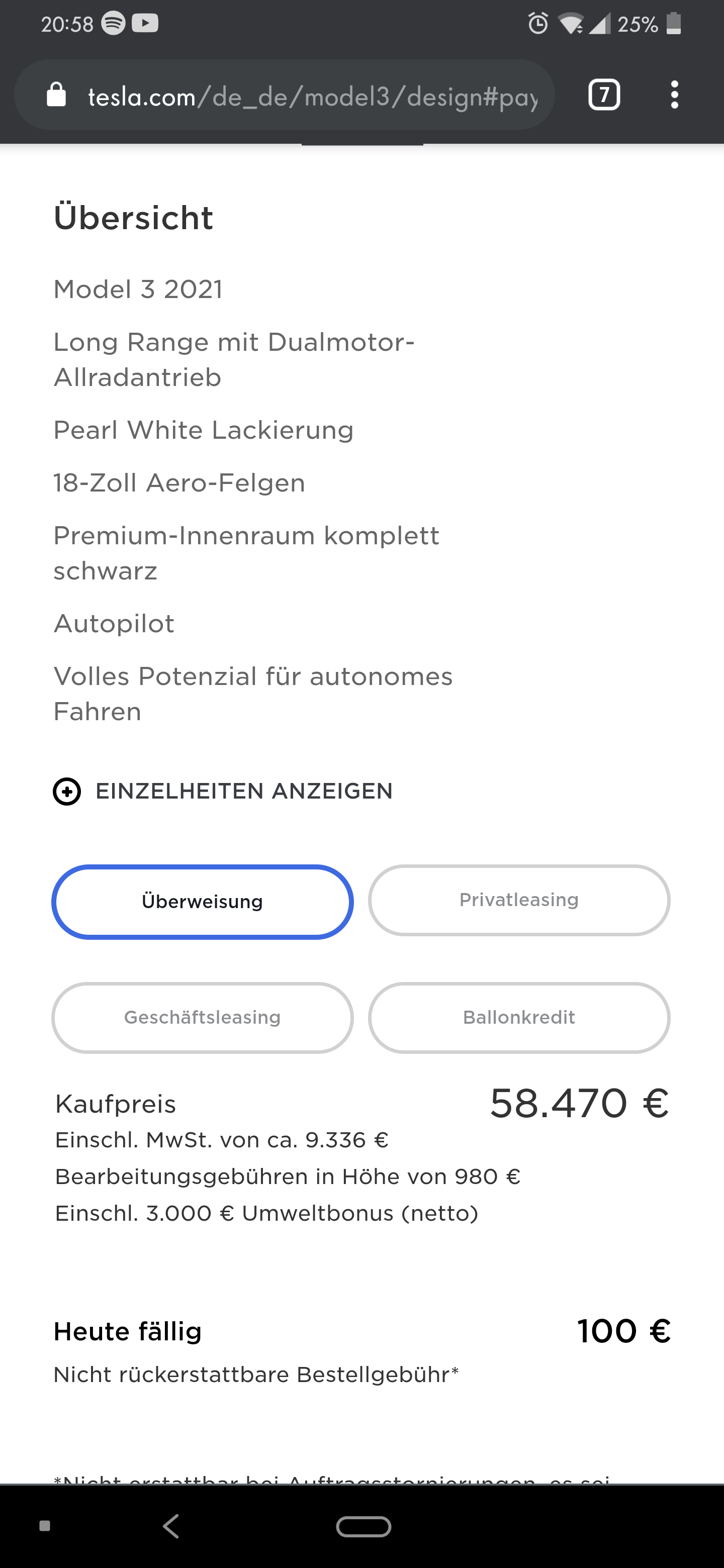Select Überweisung payment option
Screen dimensions: 724x1568
(x=202, y=902)
